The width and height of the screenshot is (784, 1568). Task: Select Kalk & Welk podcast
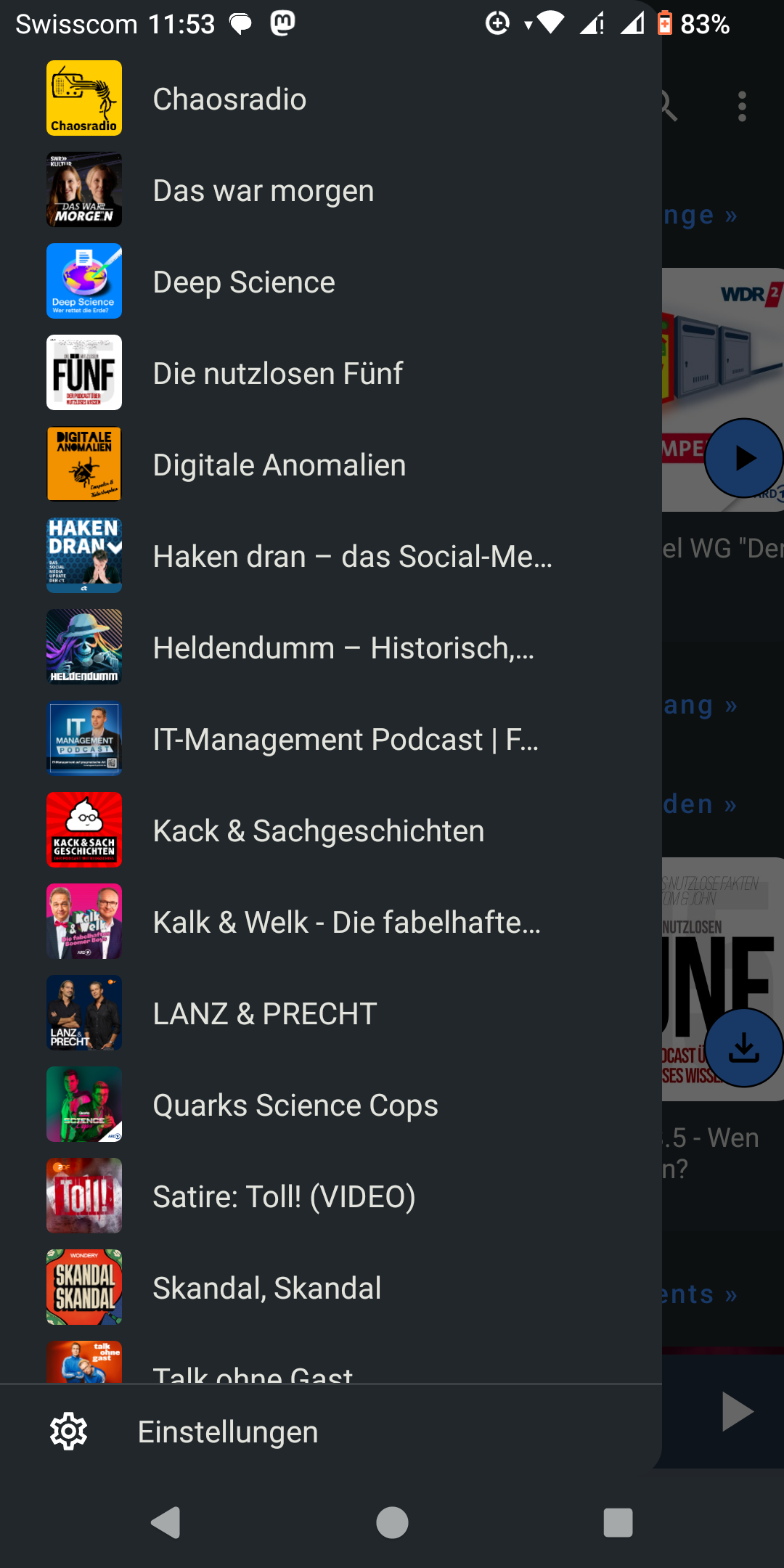347,922
